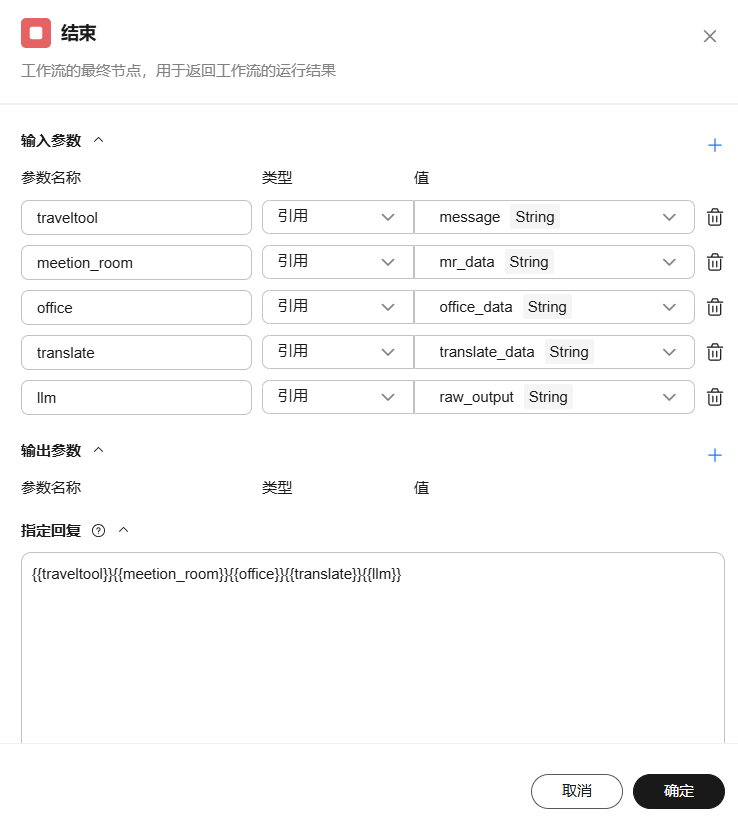Viewport: 738px width, 816px height.
Task: Delete the traveltool parameter row
Action: [x=715, y=217]
